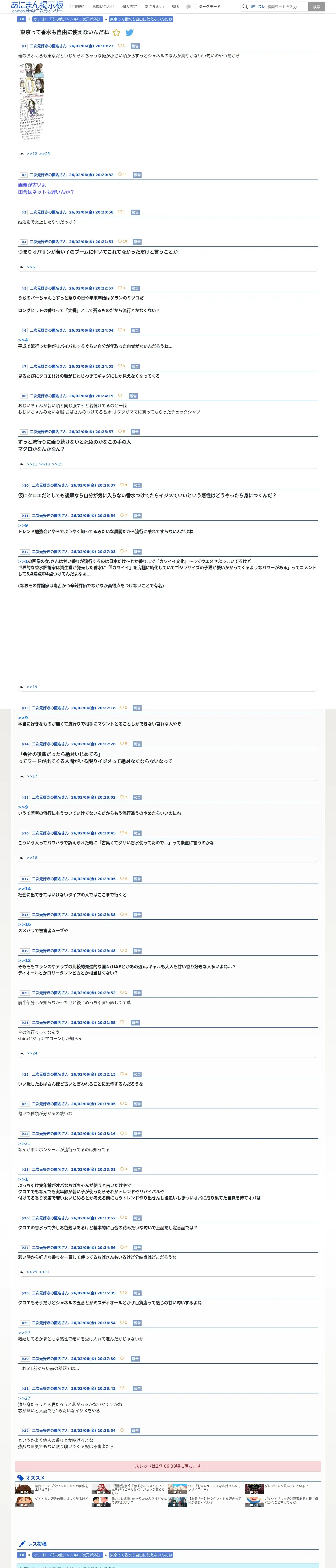336x1568 pixels.
Task: Go to お問い合わせ
Action: [x=103, y=7]
